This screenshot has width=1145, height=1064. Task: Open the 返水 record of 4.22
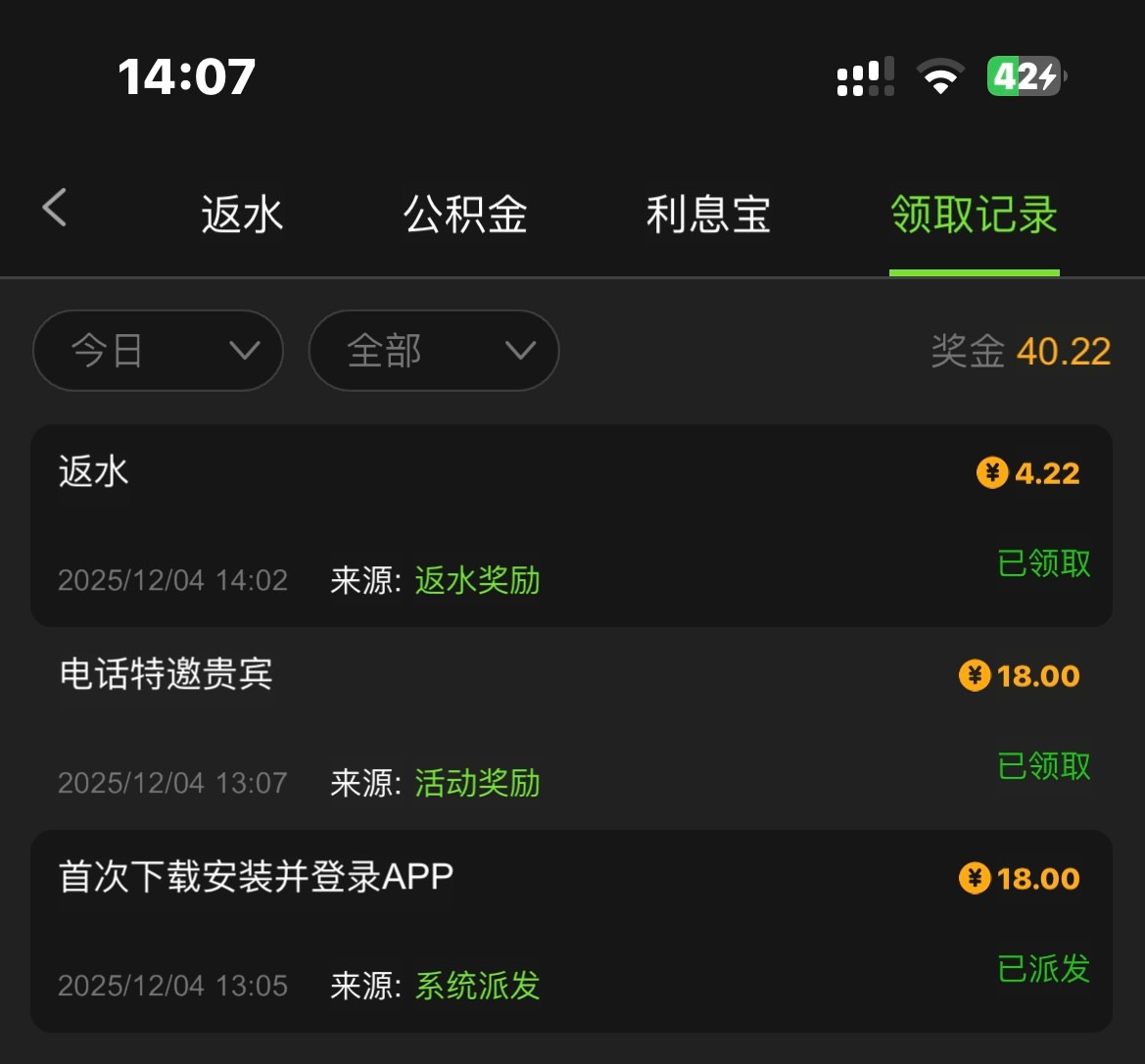(x=571, y=526)
